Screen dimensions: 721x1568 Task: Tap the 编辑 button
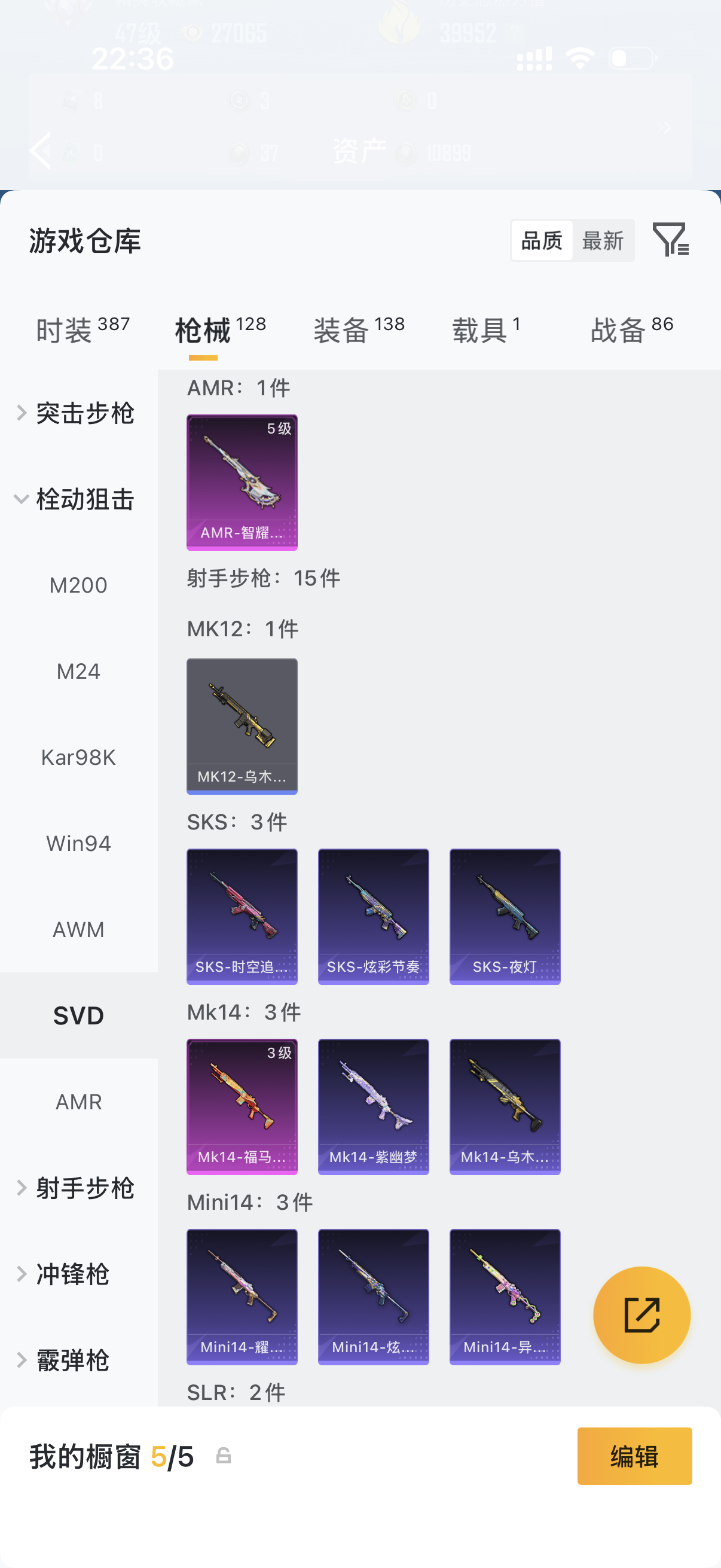click(634, 1457)
